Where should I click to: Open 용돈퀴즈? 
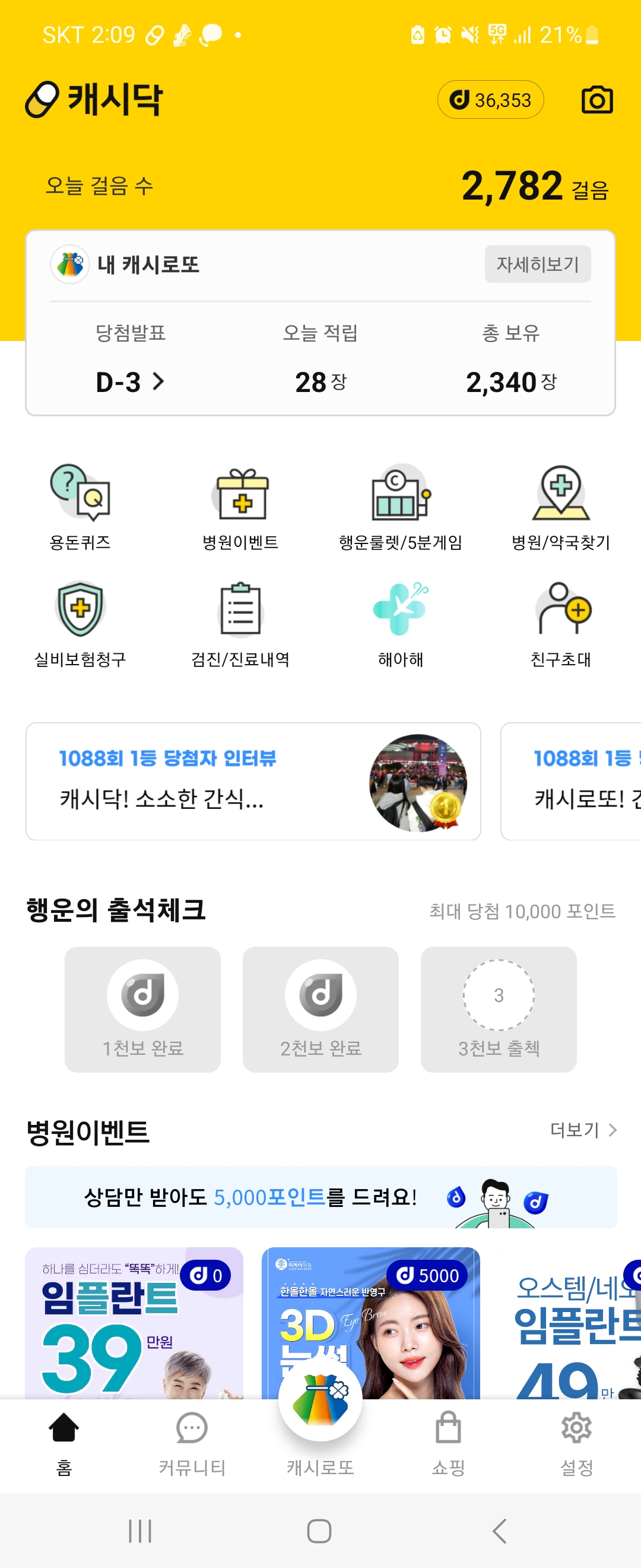click(x=80, y=506)
